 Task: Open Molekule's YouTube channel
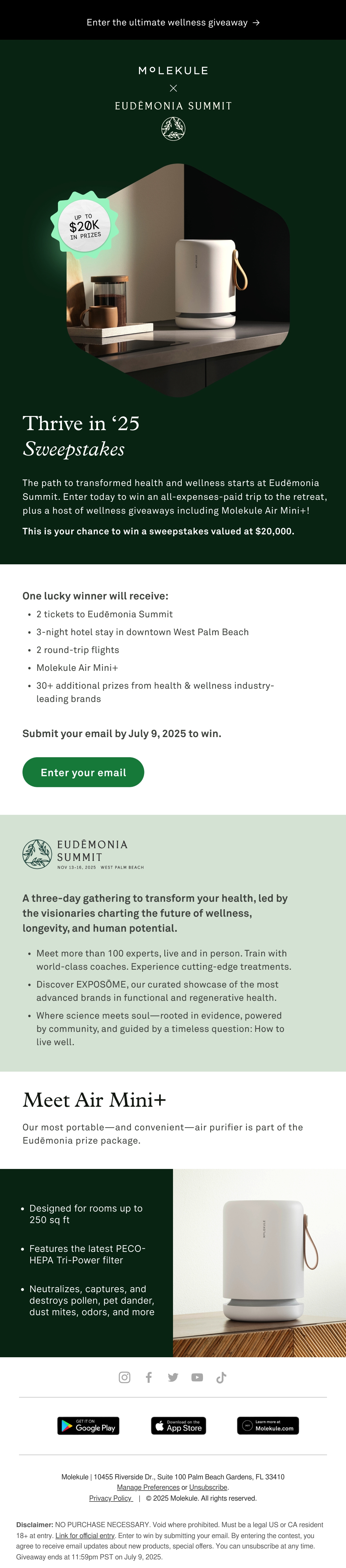197,1377
